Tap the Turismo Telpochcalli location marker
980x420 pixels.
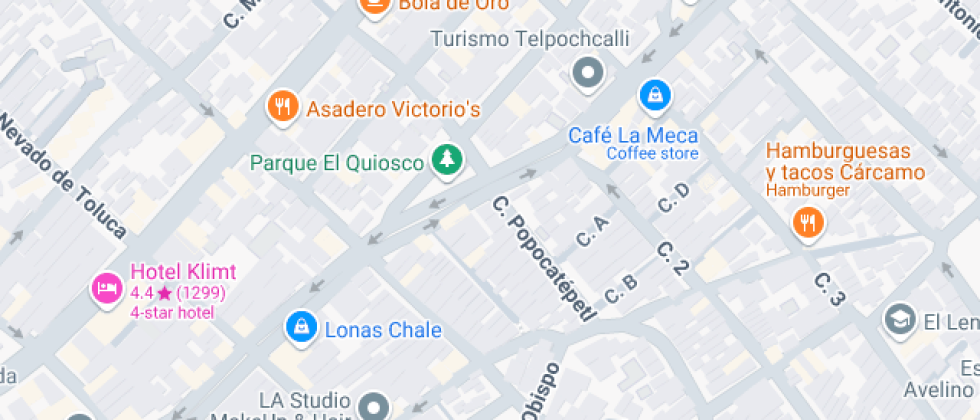tap(587, 72)
